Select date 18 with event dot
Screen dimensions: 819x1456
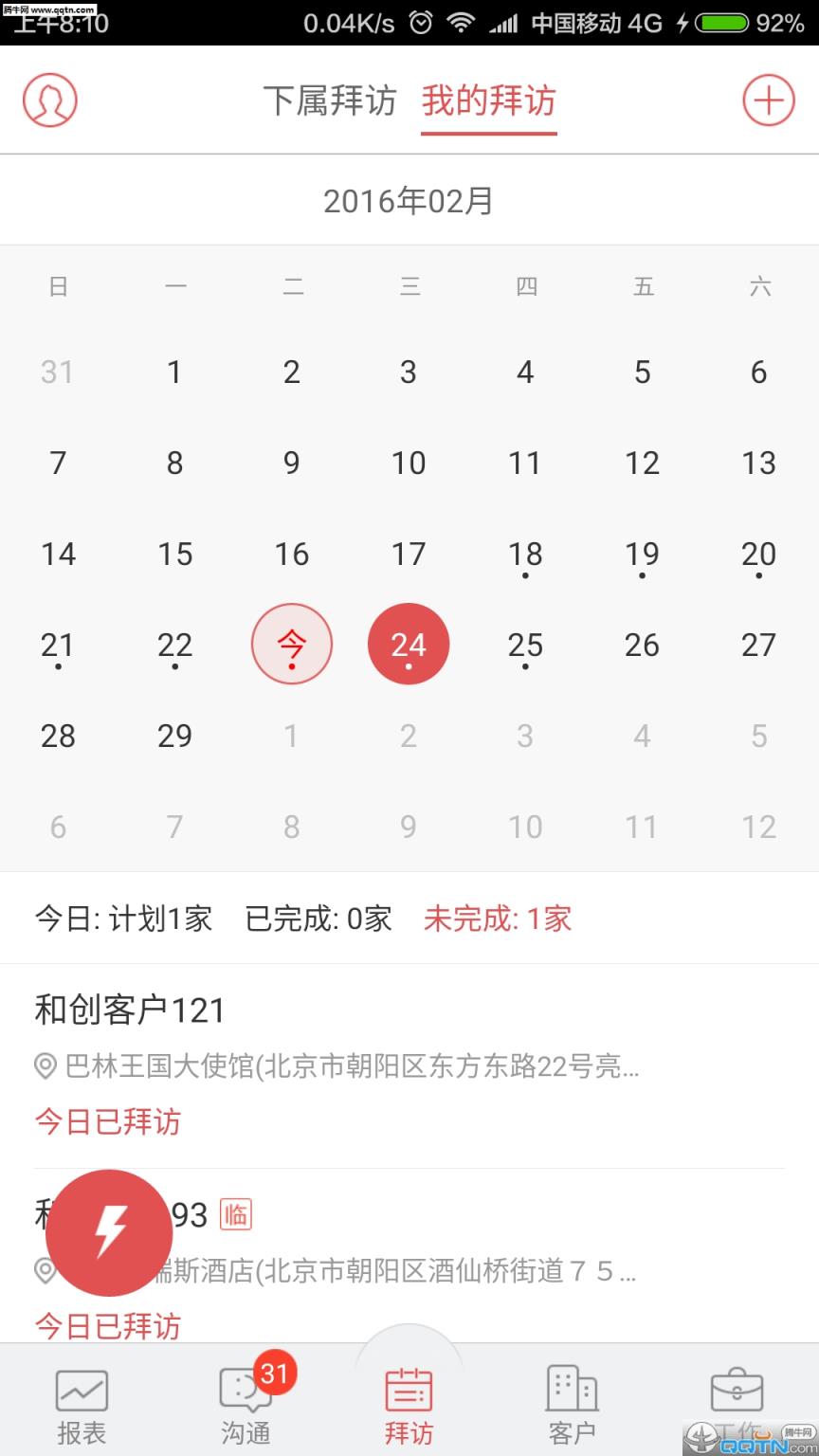click(x=525, y=555)
